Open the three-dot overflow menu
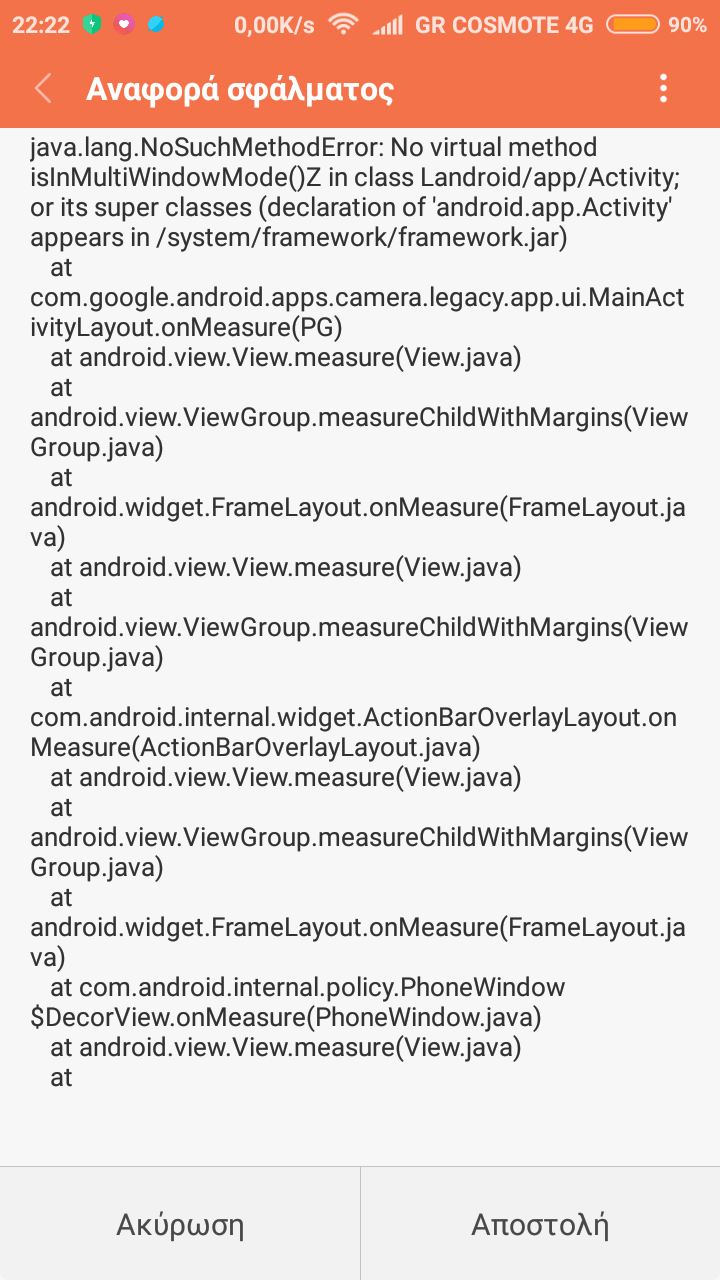This screenshot has height=1280, width=720. pyautogui.click(x=663, y=89)
